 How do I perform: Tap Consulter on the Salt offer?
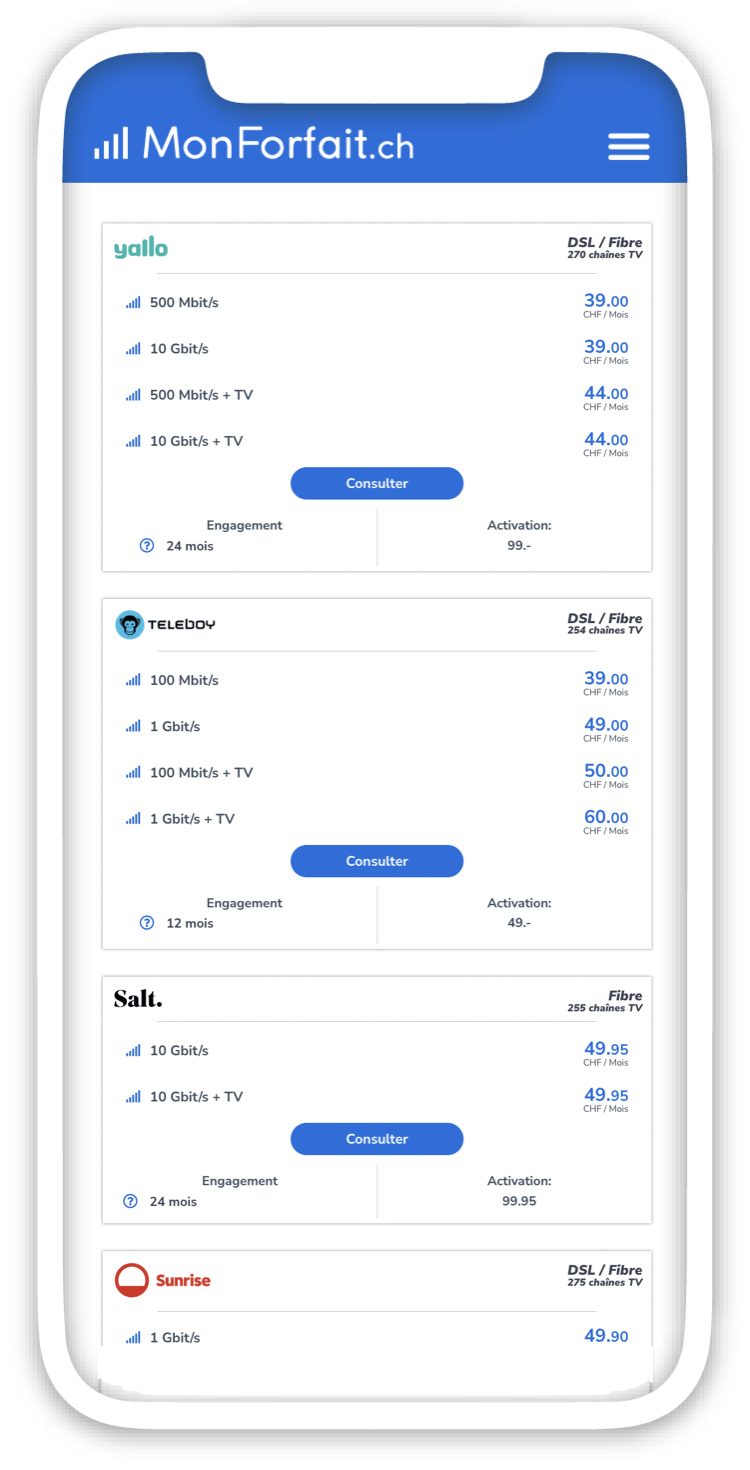coord(377,1139)
